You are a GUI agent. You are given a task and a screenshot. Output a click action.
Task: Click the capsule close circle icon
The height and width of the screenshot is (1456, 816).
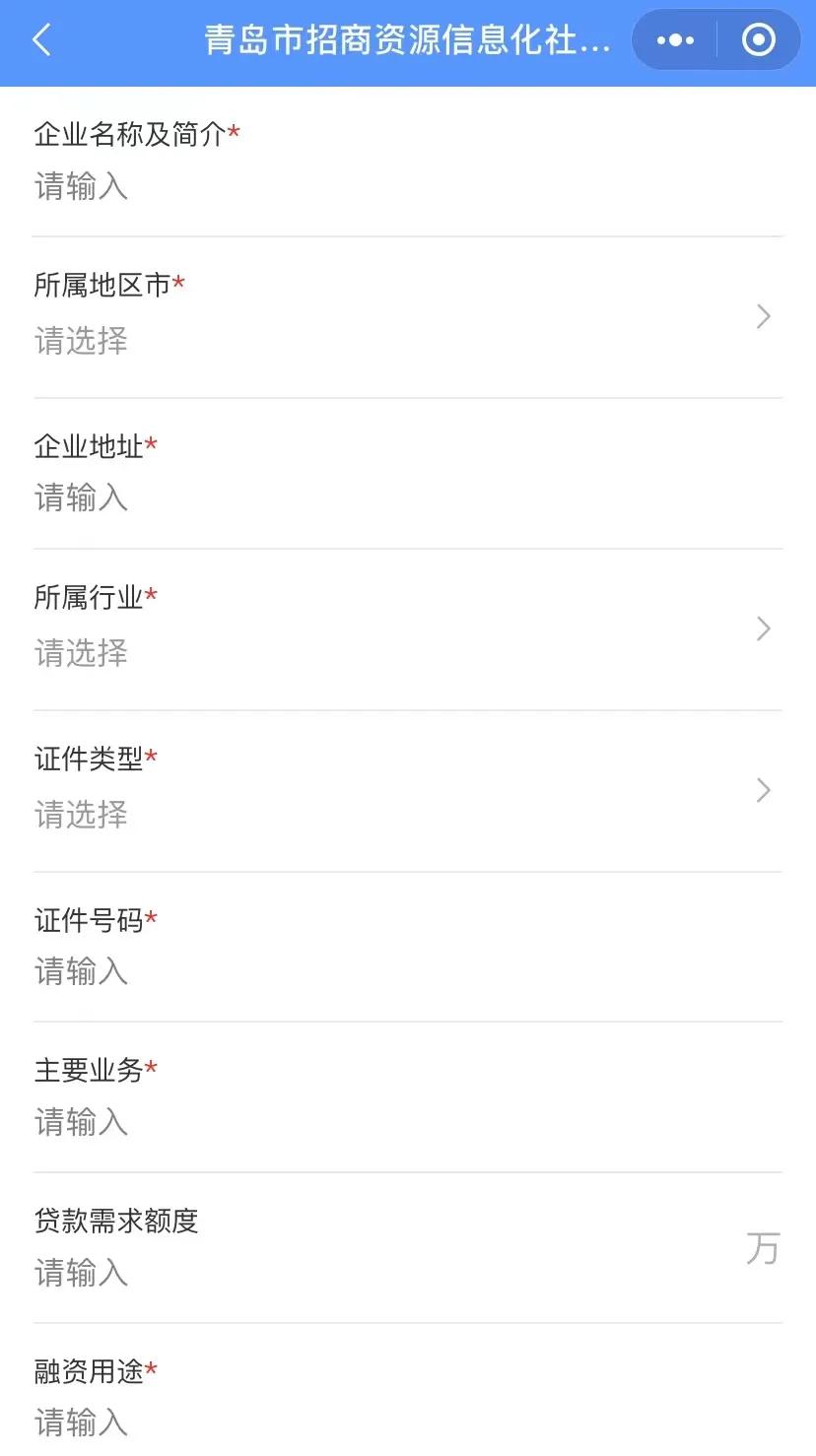[x=757, y=40]
